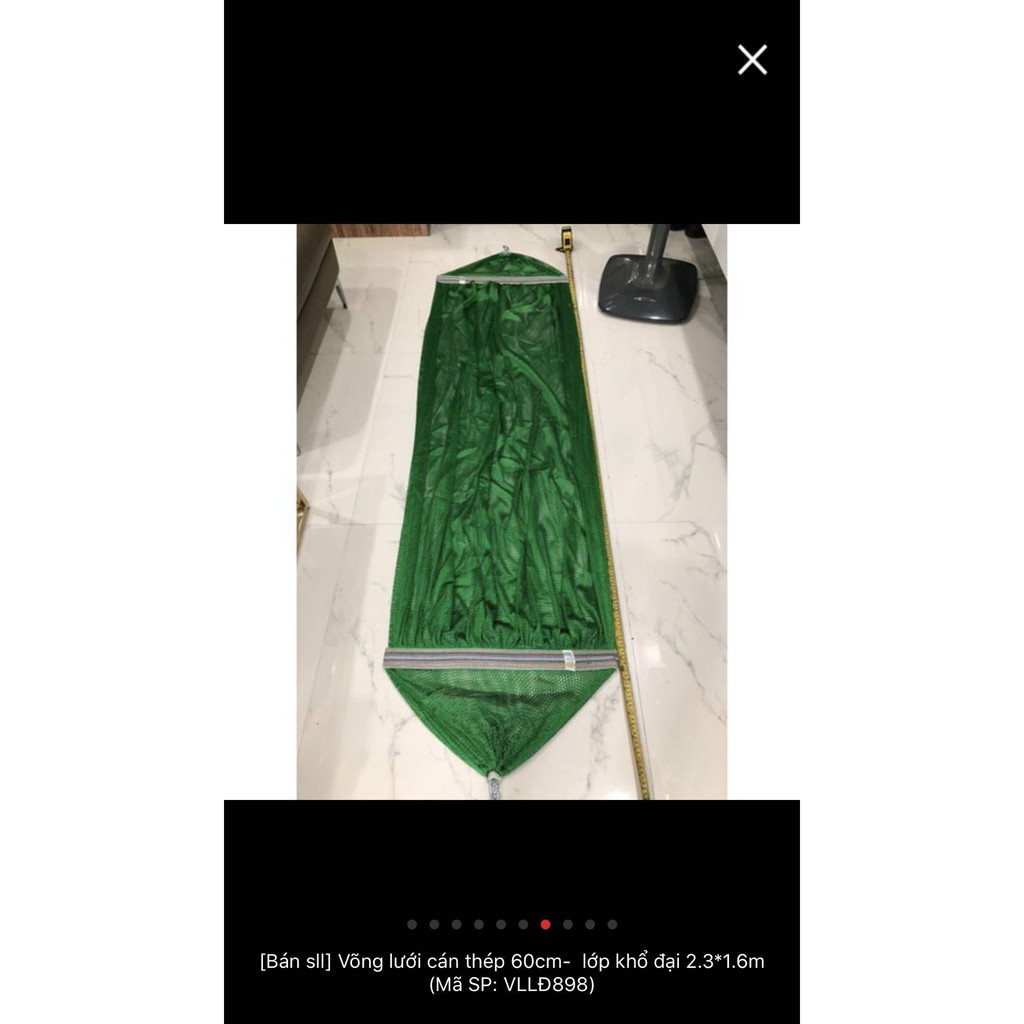The image size is (1024, 1024).
Task: Close the product image viewer
Action: coord(752,60)
